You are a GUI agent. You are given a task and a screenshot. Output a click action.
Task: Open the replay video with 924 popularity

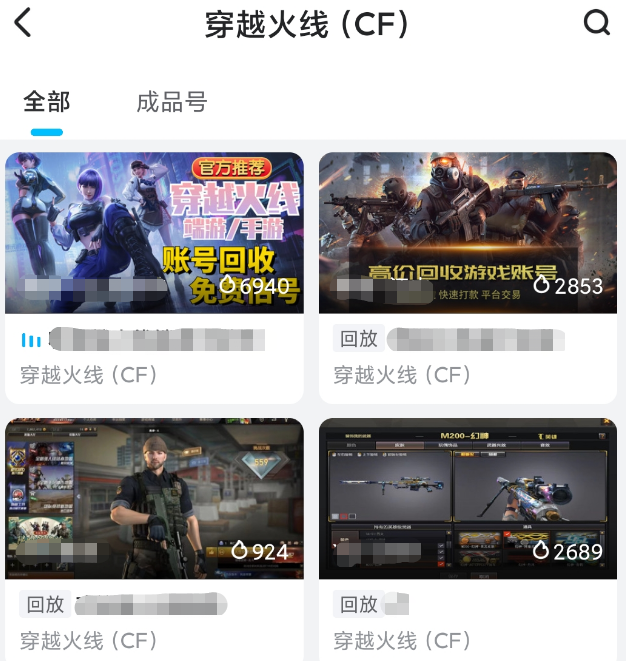point(154,498)
